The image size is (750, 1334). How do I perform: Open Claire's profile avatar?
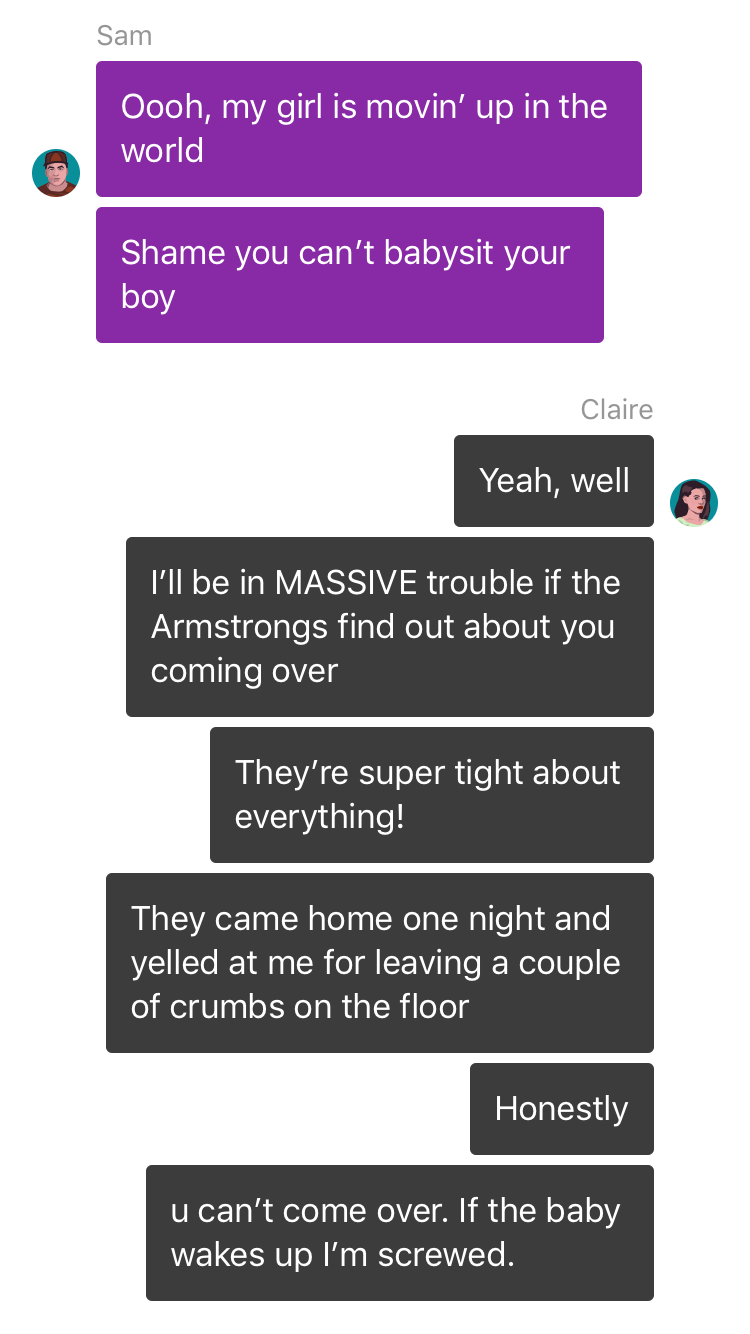point(694,503)
